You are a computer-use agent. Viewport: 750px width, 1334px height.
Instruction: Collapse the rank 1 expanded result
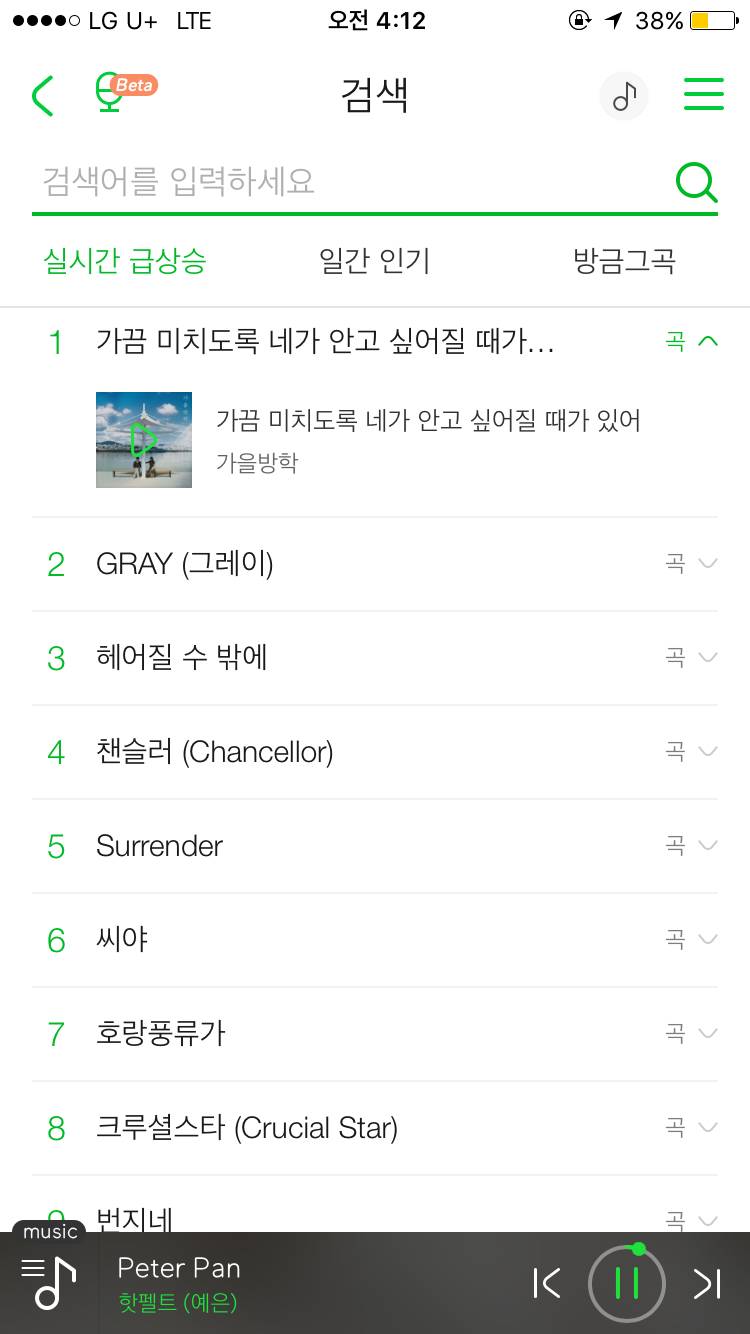tap(706, 342)
